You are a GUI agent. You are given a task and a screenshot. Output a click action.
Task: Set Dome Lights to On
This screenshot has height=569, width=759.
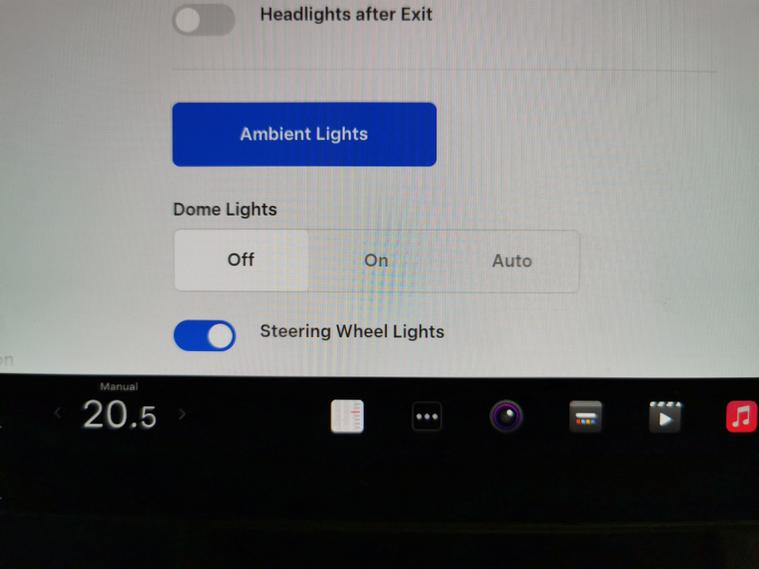(376, 261)
